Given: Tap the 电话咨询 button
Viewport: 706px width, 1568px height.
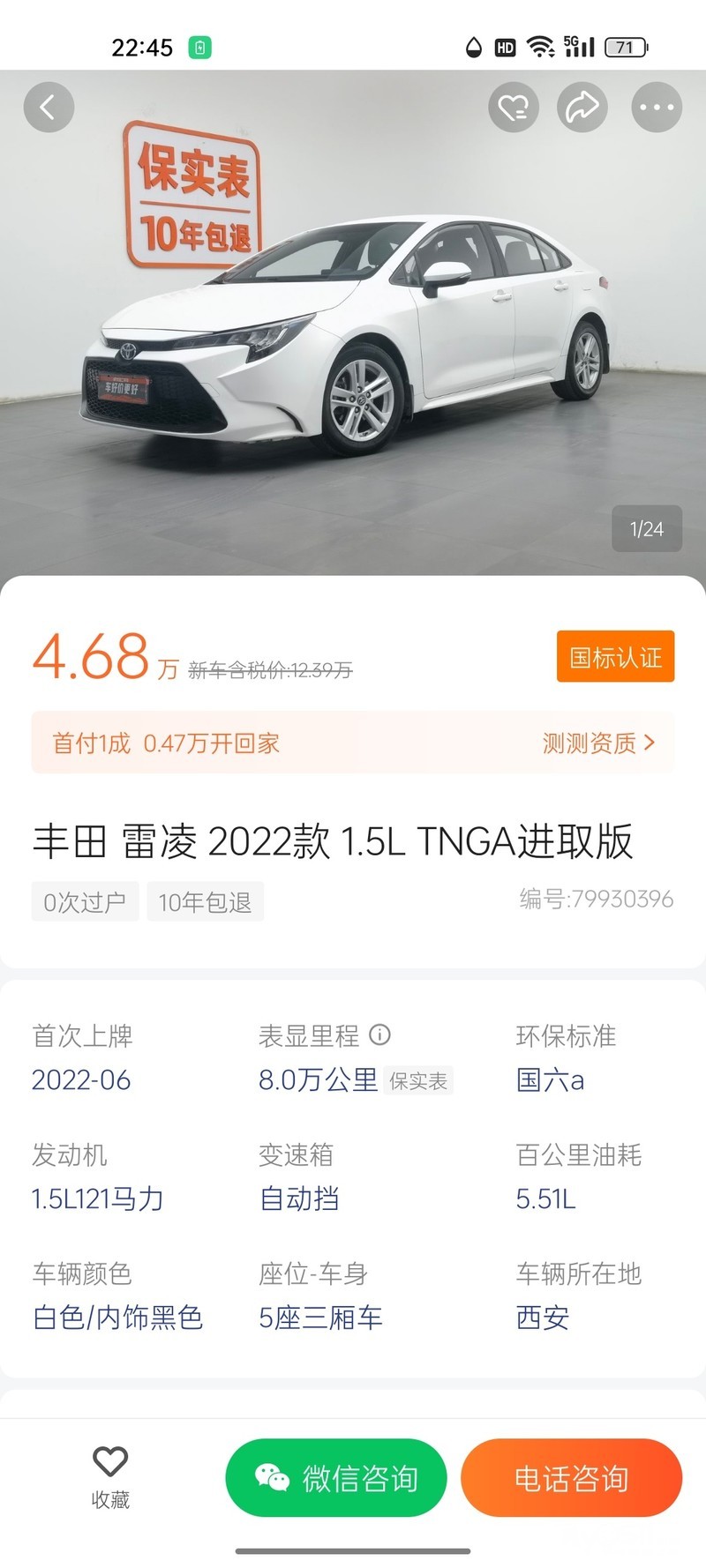Looking at the screenshot, I should 571,1478.
